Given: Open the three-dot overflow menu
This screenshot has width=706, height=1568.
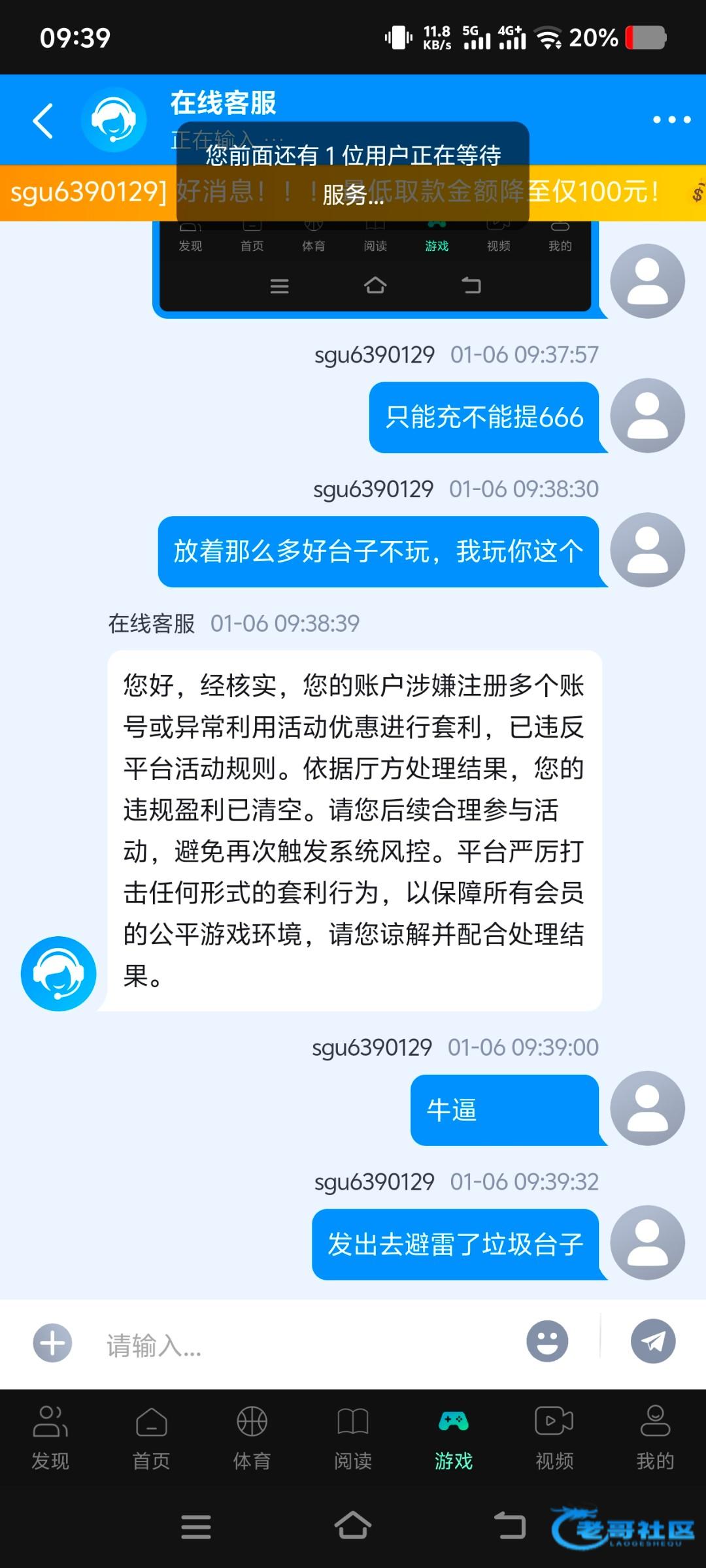Looking at the screenshot, I should (671, 120).
